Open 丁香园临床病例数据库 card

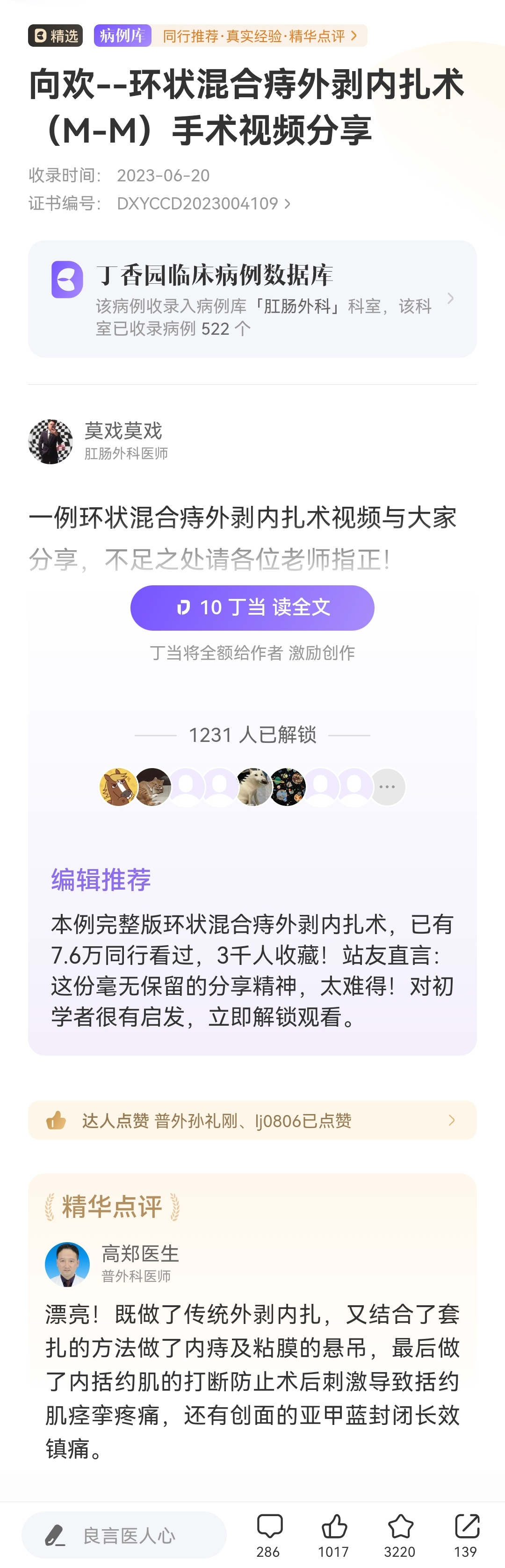pyautogui.click(x=252, y=299)
